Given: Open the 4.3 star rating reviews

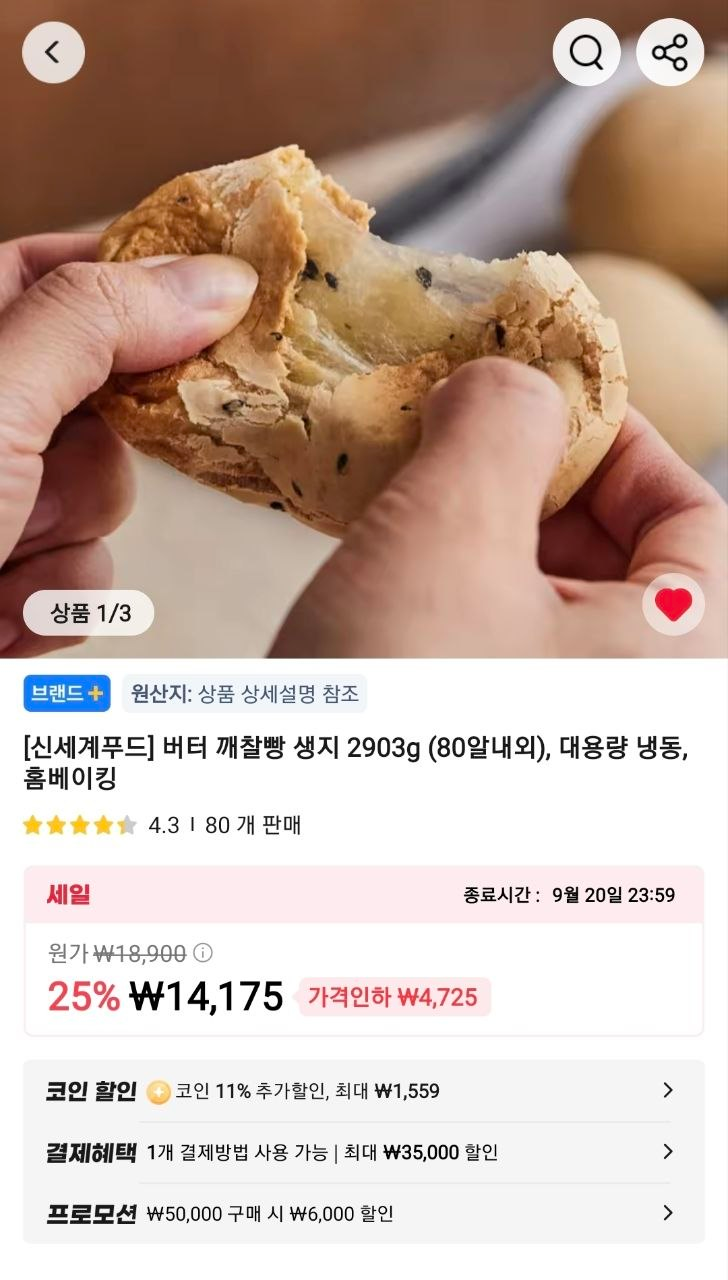Looking at the screenshot, I should point(101,825).
